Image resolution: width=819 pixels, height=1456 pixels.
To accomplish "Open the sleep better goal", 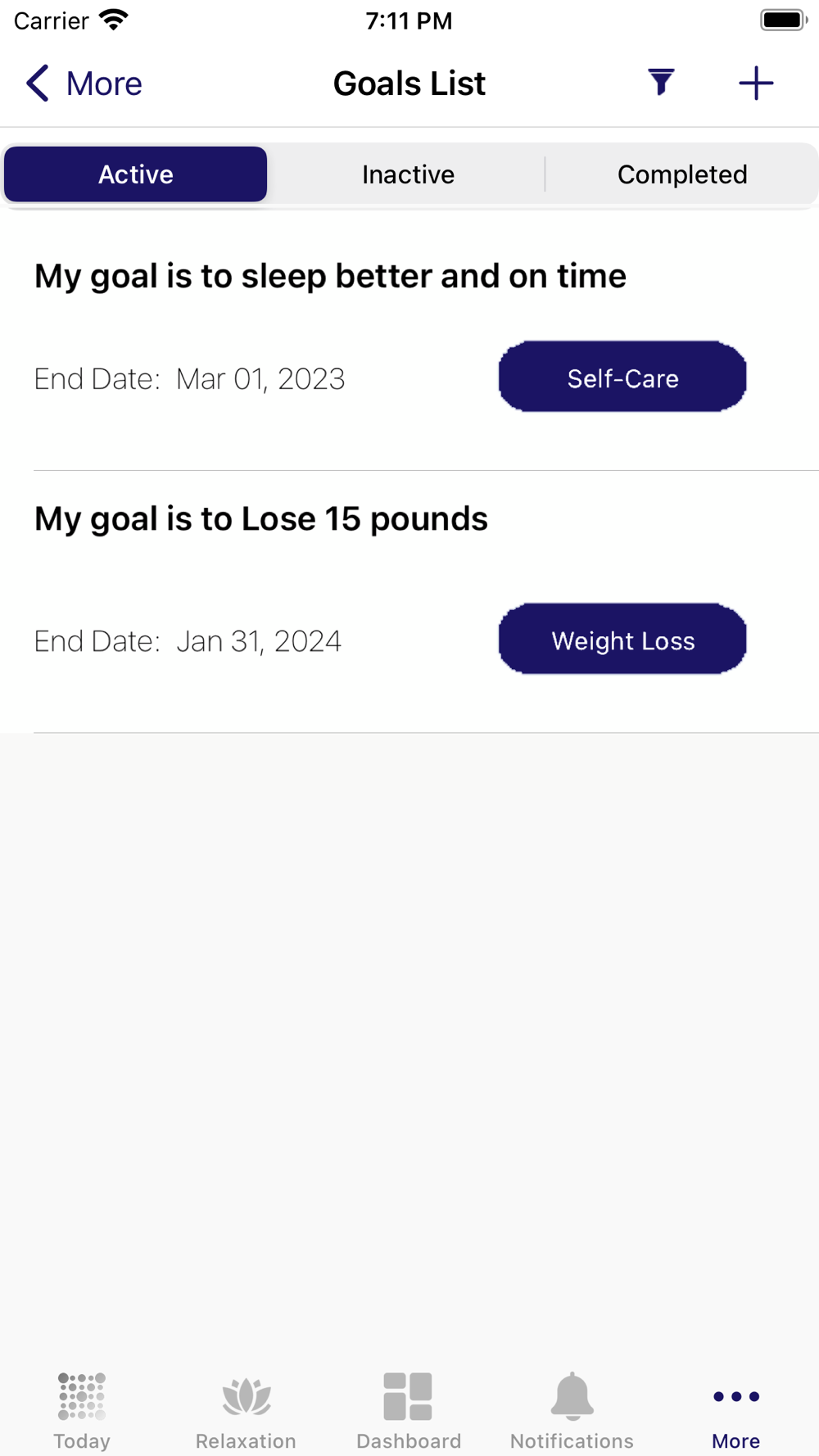I will 330,277.
